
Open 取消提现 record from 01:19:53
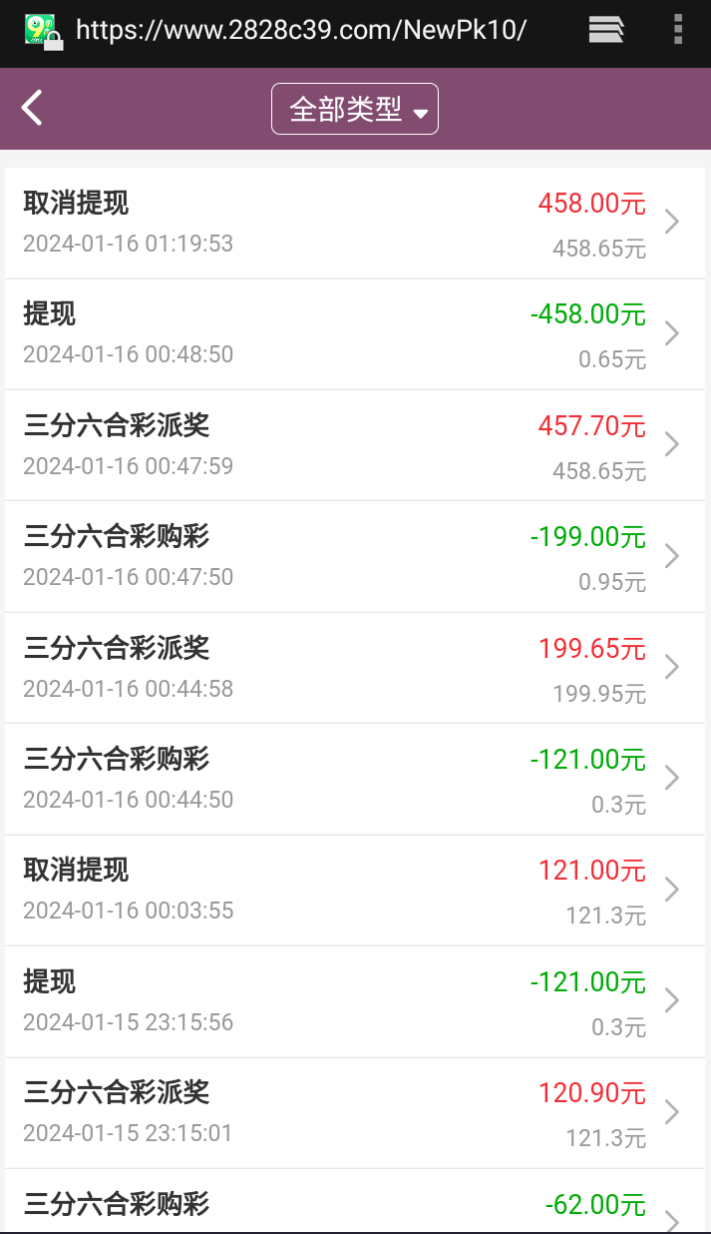click(x=355, y=222)
